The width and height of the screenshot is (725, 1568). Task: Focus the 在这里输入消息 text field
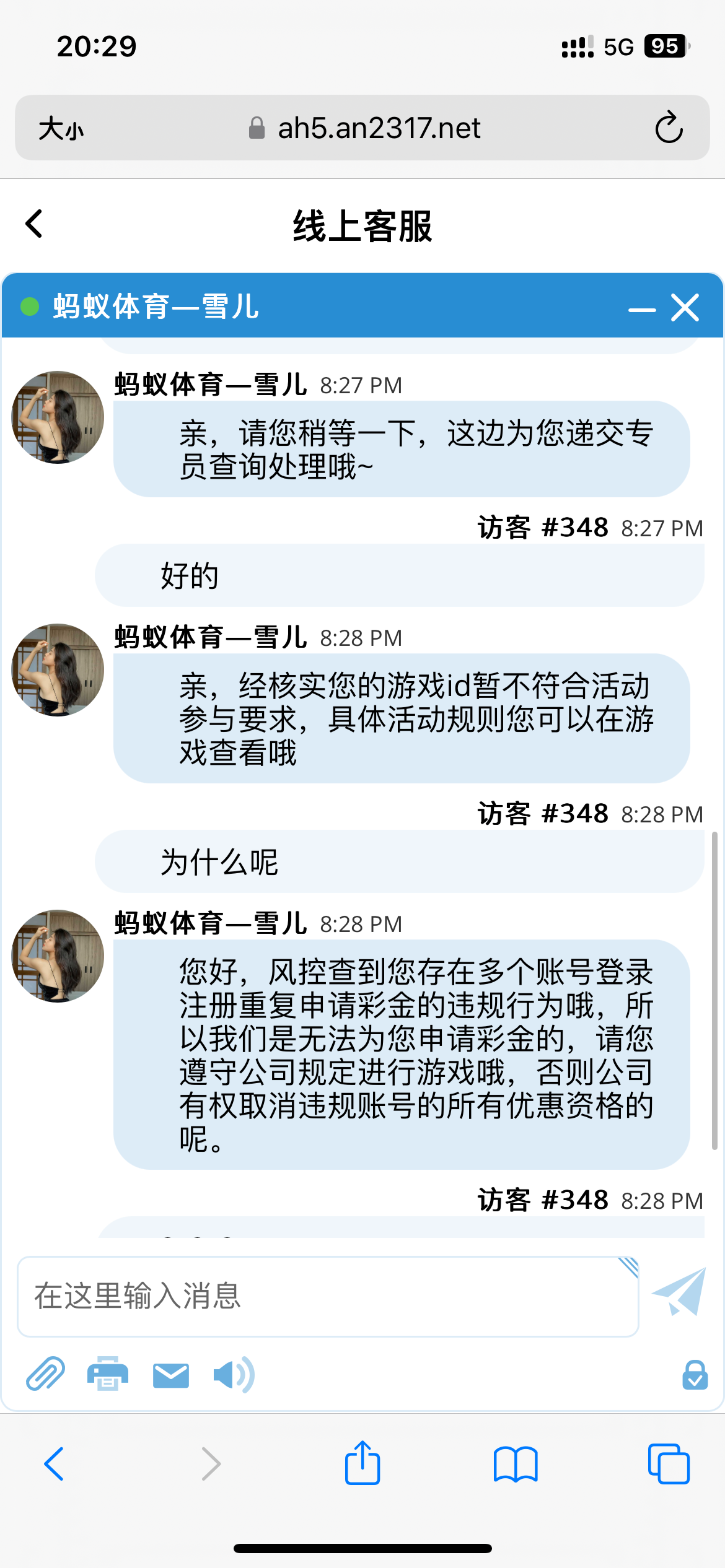tap(327, 1296)
